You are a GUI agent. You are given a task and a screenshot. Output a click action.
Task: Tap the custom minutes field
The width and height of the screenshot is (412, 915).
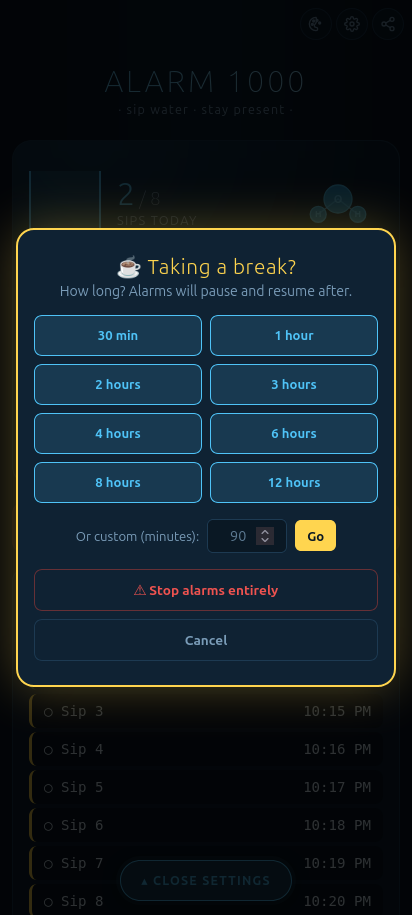(247, 536)
